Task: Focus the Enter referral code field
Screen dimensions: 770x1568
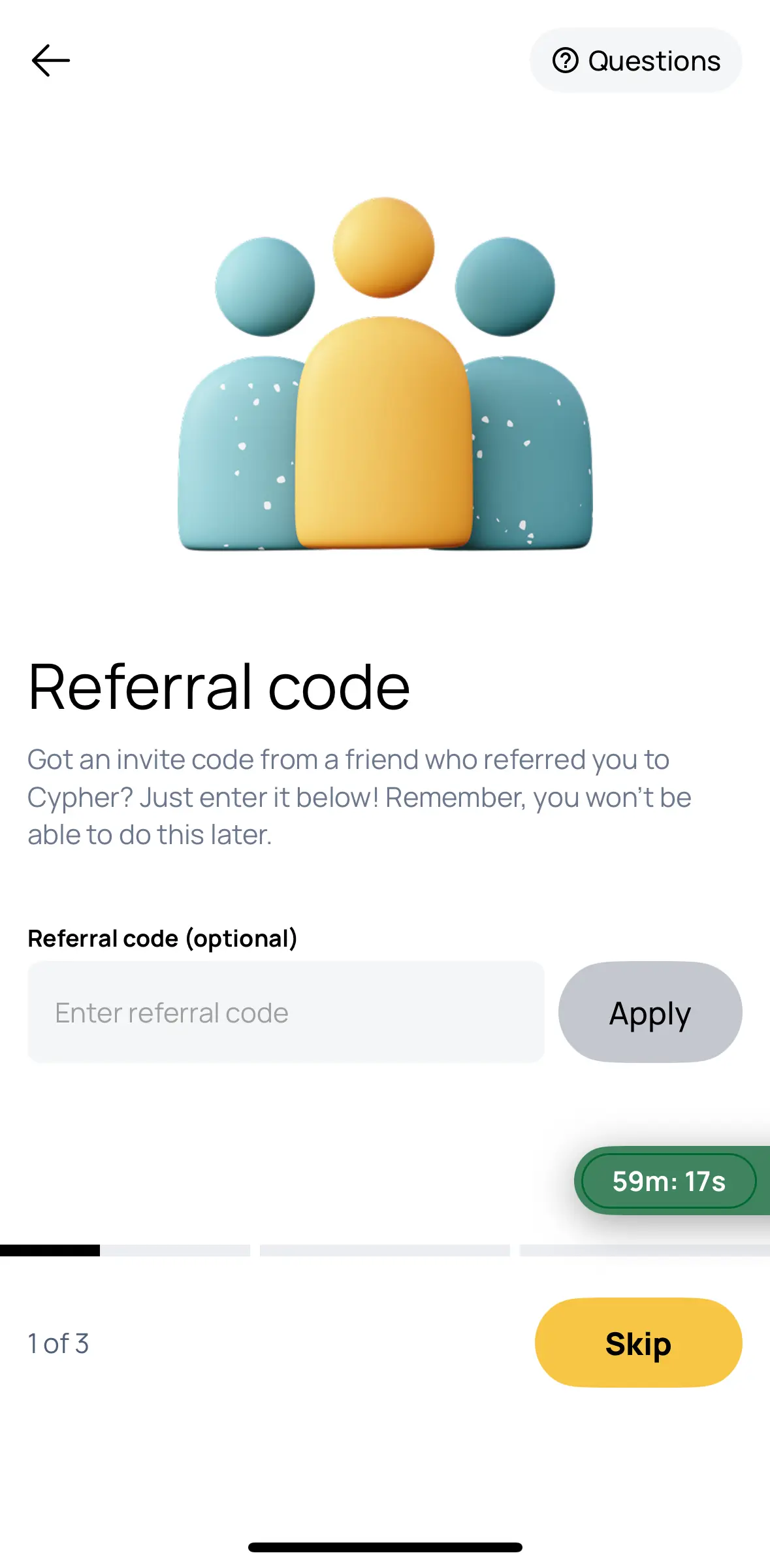Action: click(x=285, y=1012)
